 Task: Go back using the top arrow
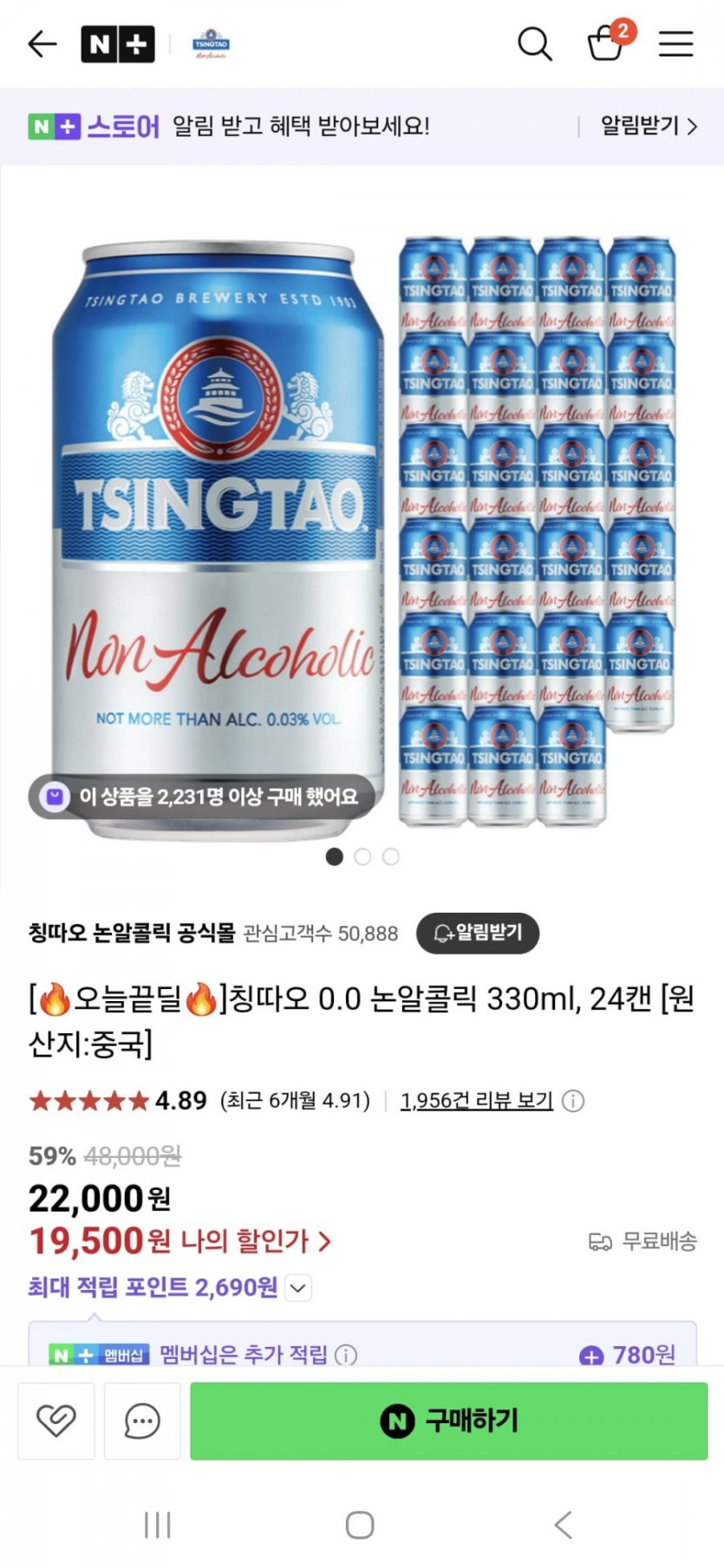(42, 43)
